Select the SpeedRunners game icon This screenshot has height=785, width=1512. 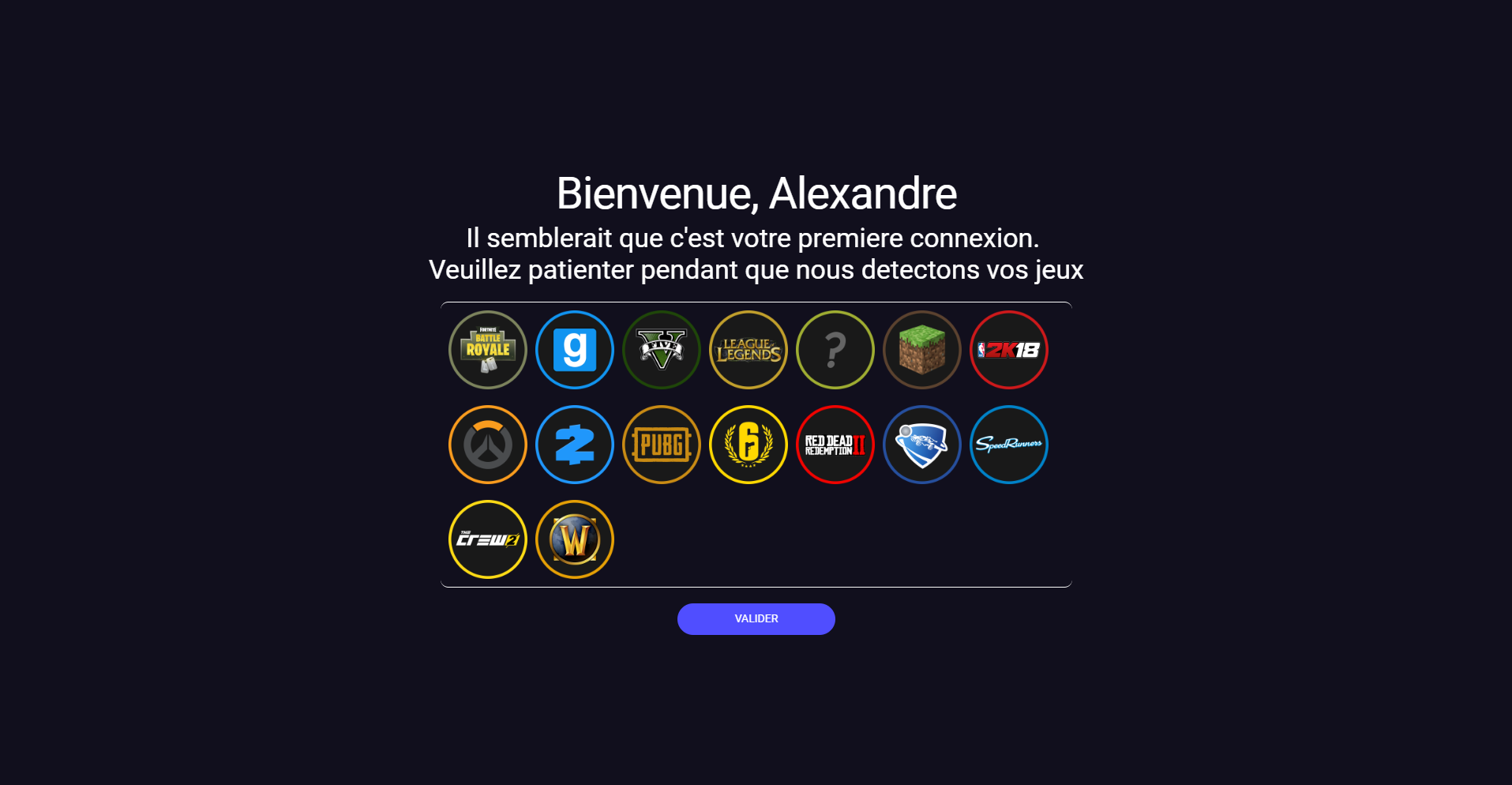pyautogui.click(x=1009, y=445)
